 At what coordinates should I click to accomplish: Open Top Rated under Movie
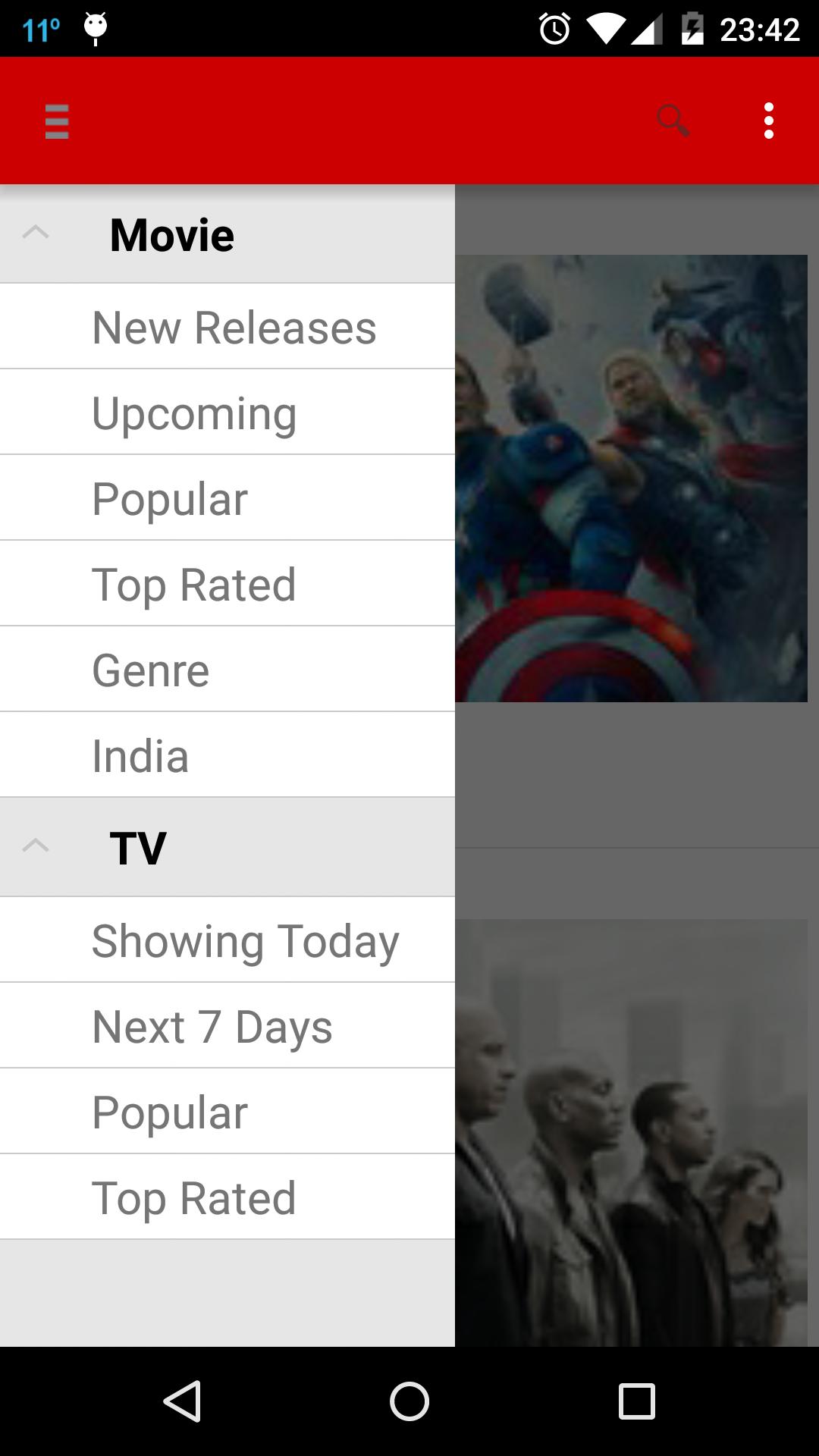coord(194,585)
